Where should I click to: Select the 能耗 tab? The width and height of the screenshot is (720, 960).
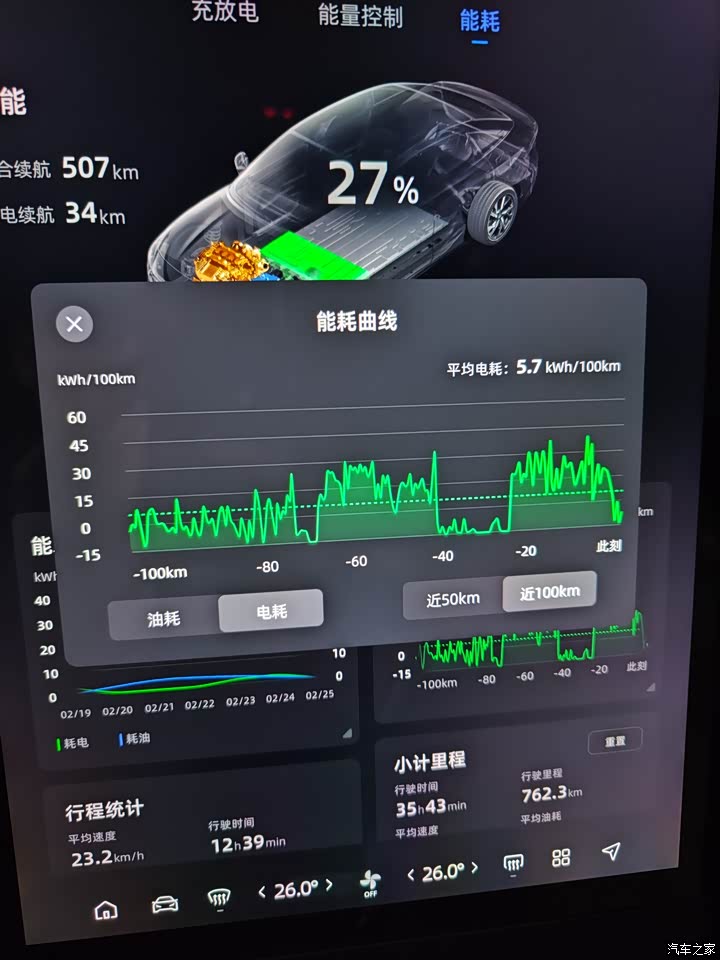pos(480,20)
